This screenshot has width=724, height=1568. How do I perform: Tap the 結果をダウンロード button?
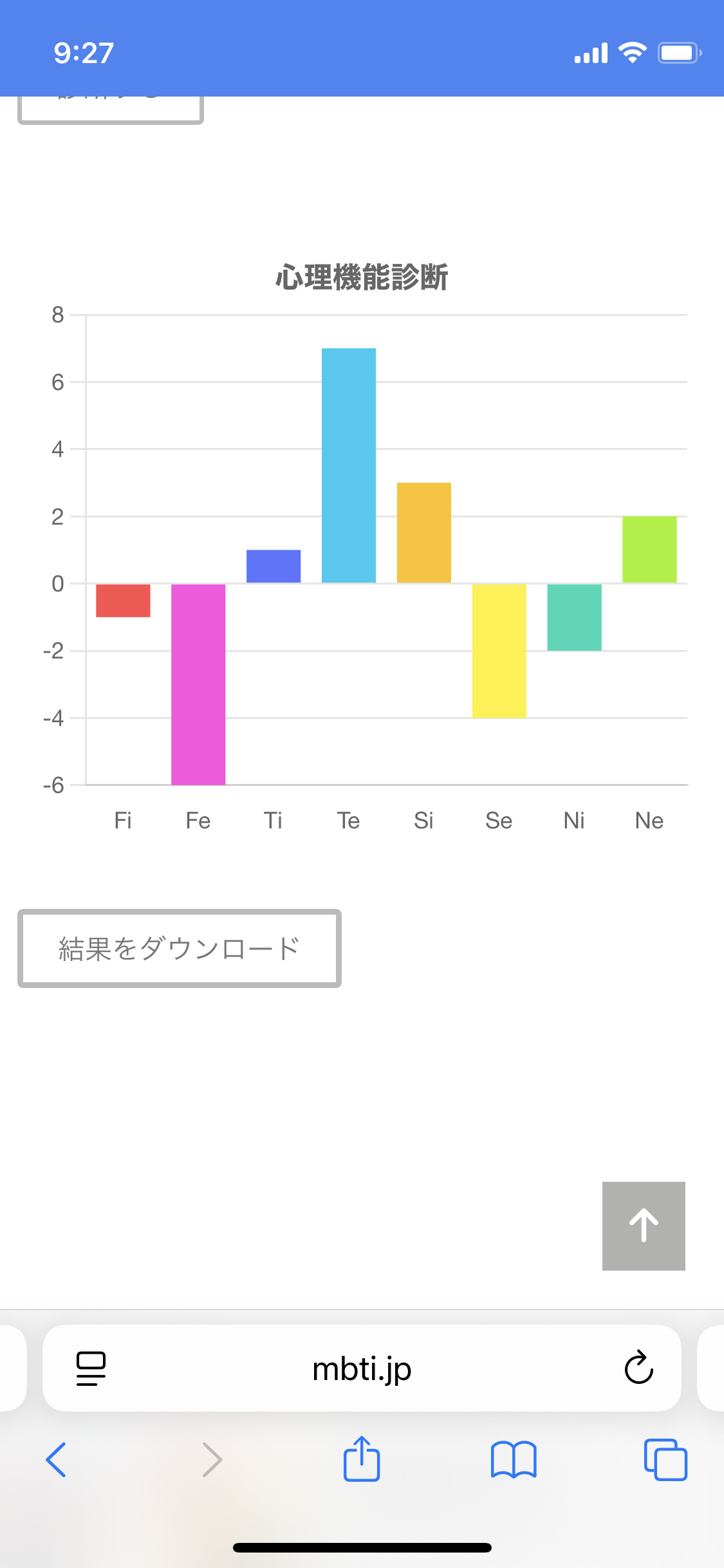[180, 948]
